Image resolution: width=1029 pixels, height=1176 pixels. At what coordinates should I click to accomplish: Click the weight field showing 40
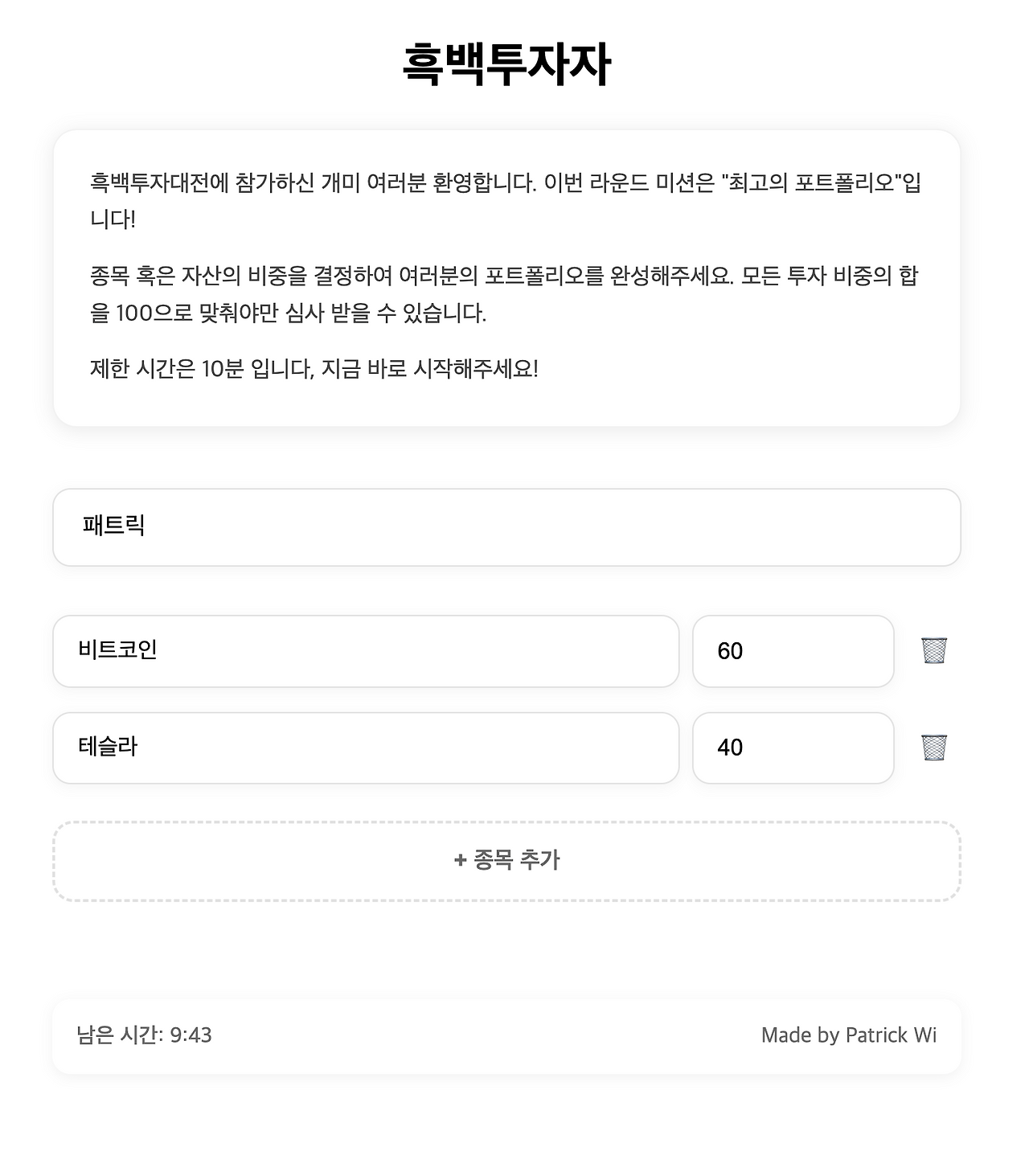[793, 748]
